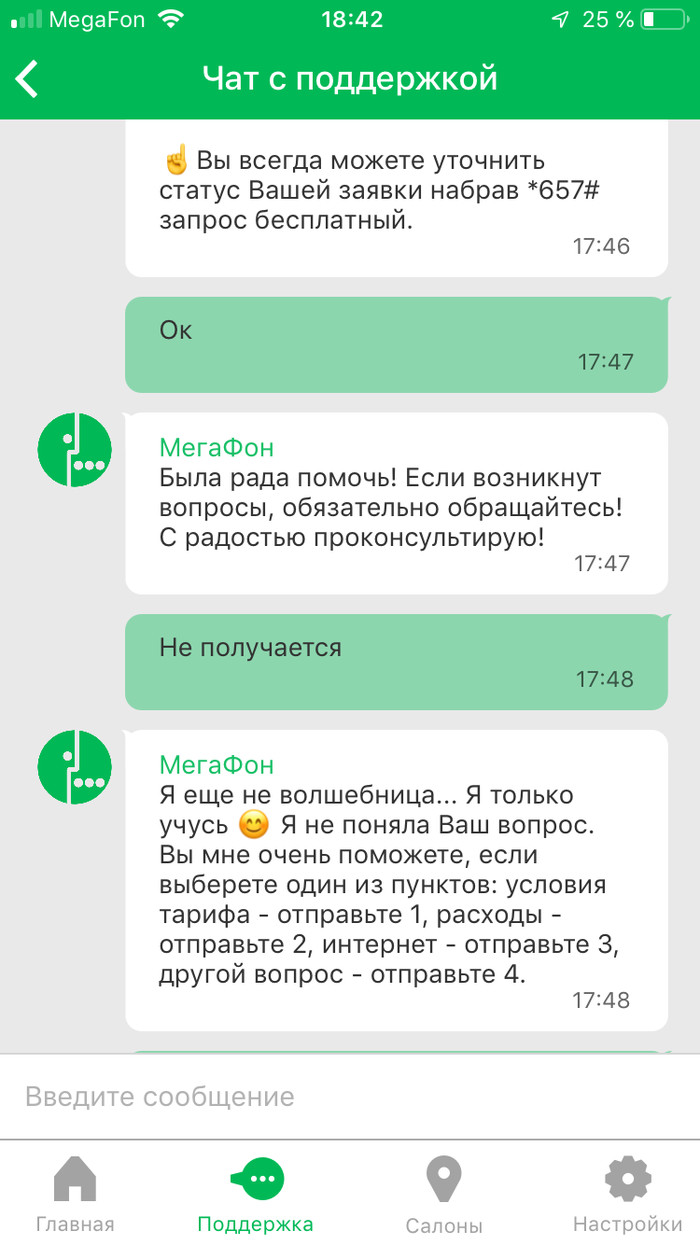Open the Поддержка tab
This screenshot has width=700, height=1245.
click(256, 1193)
